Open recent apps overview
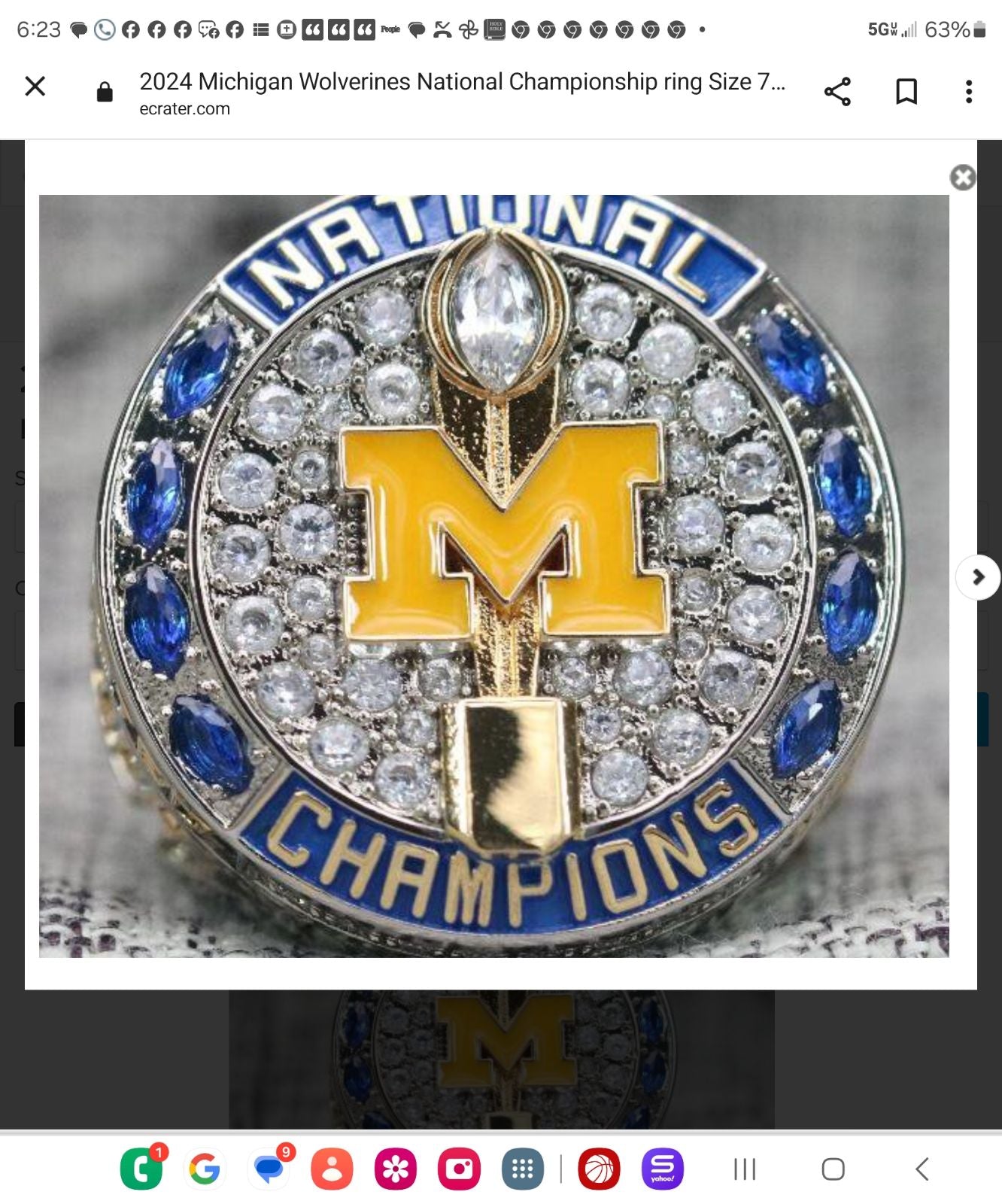 (745, 1169)
